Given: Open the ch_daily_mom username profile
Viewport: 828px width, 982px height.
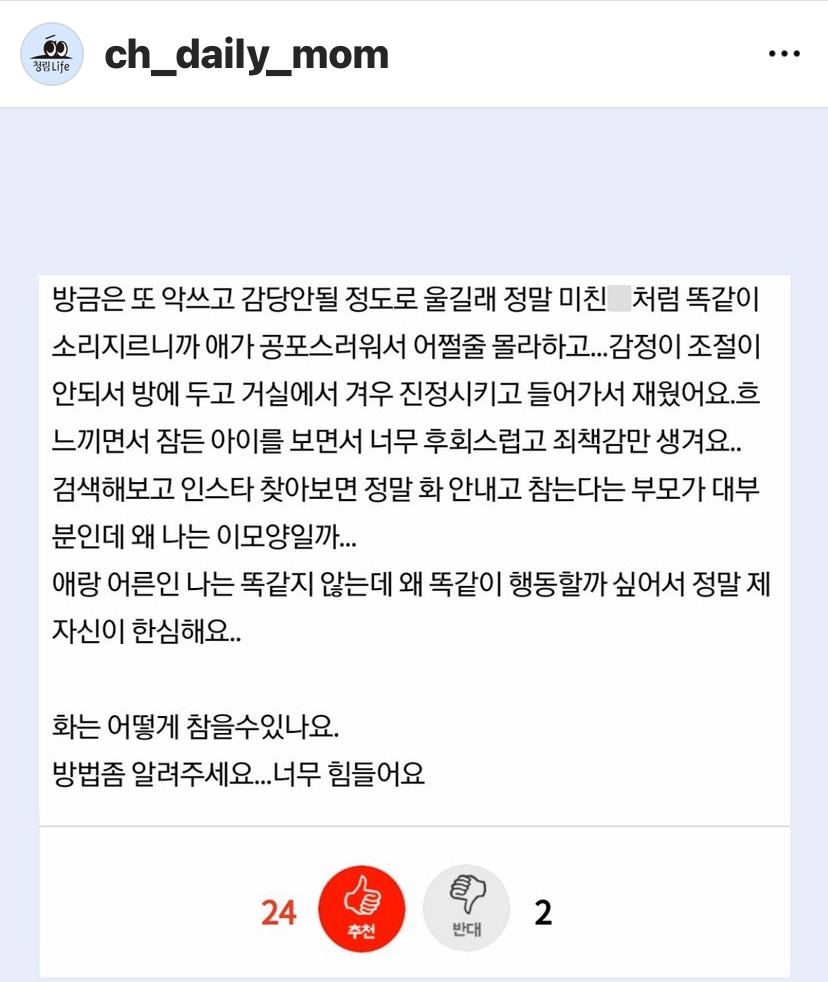Looking at the screenshot, I should (246, 56).
